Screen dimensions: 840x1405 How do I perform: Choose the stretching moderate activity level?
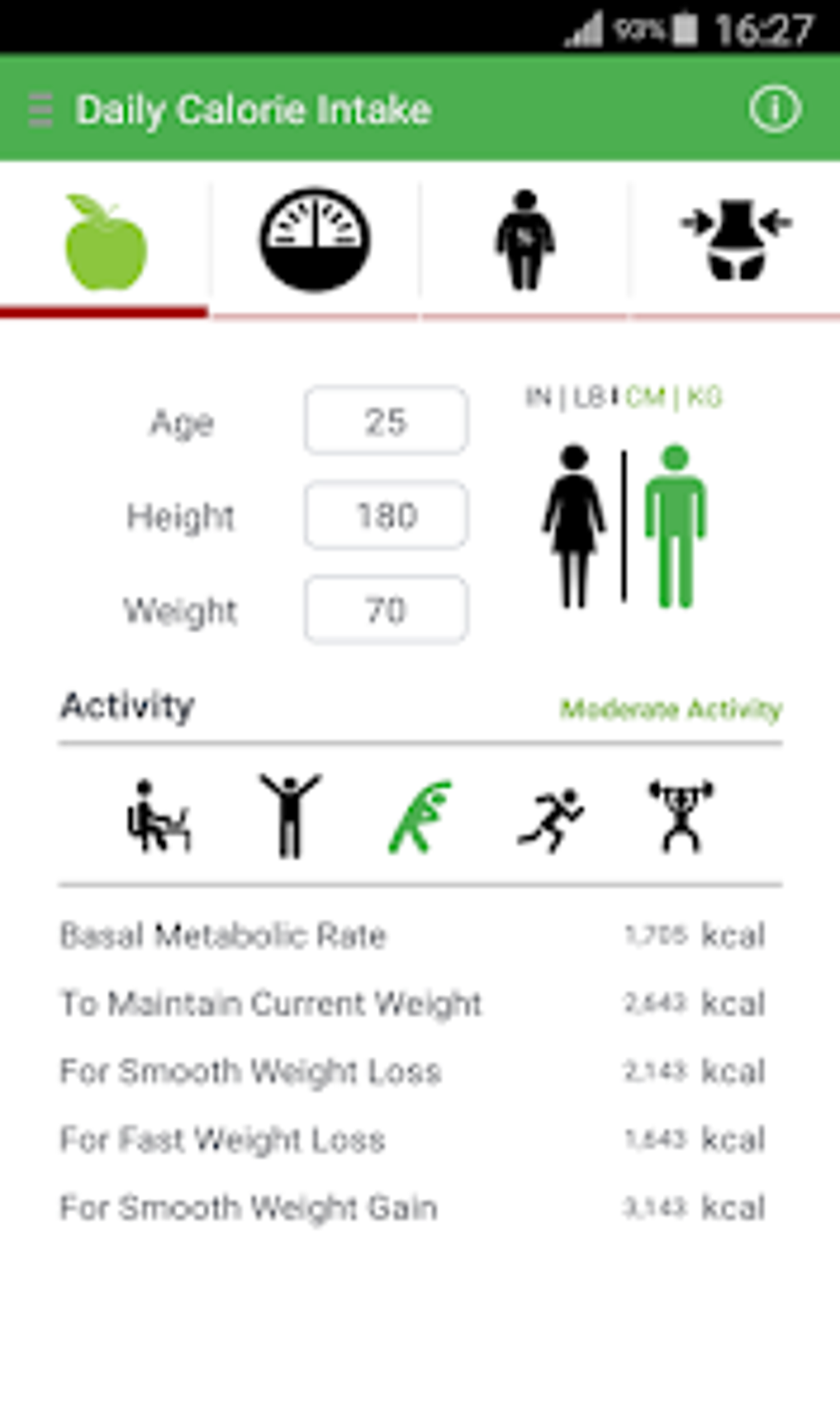tap(421, 816)
